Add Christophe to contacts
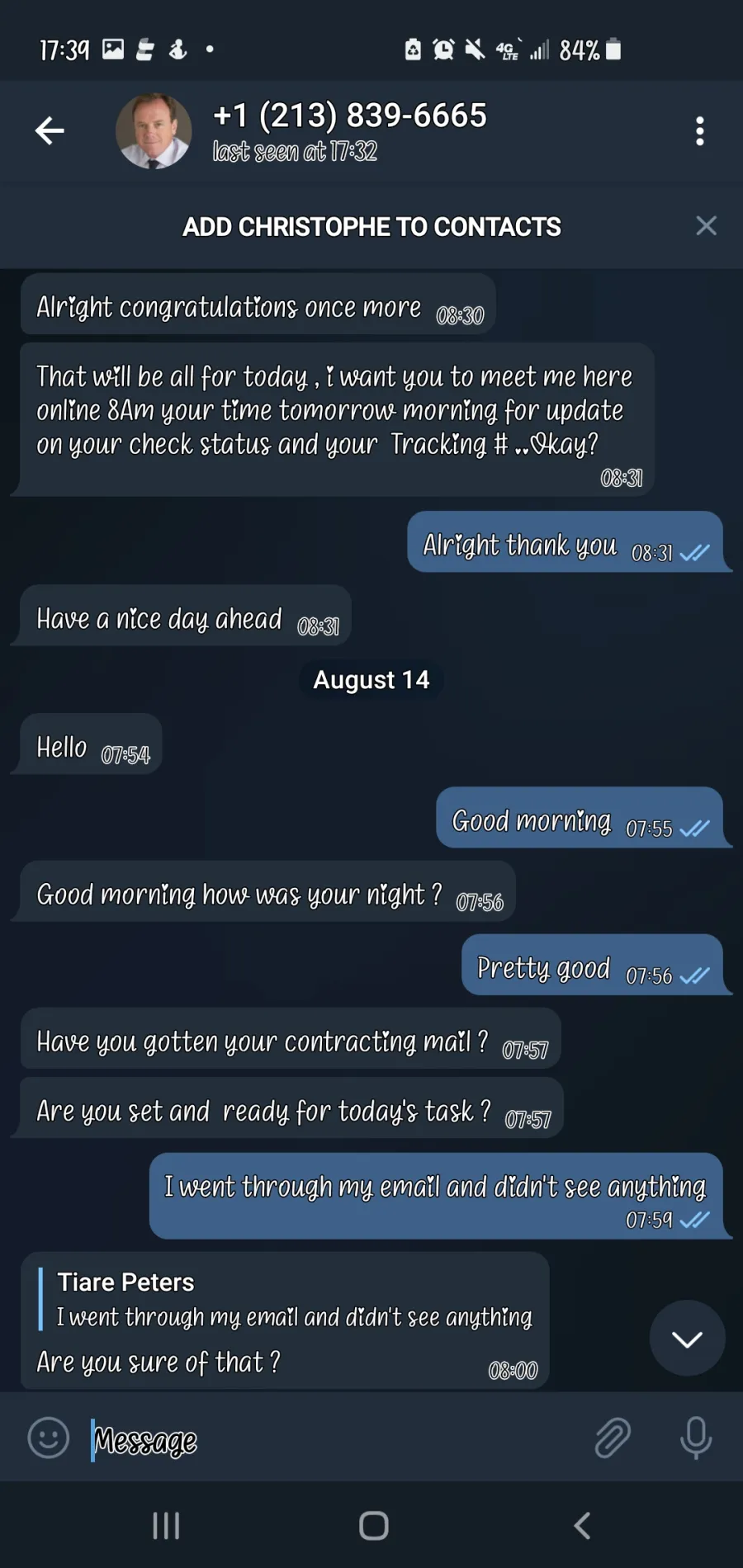 pos(371,227)
